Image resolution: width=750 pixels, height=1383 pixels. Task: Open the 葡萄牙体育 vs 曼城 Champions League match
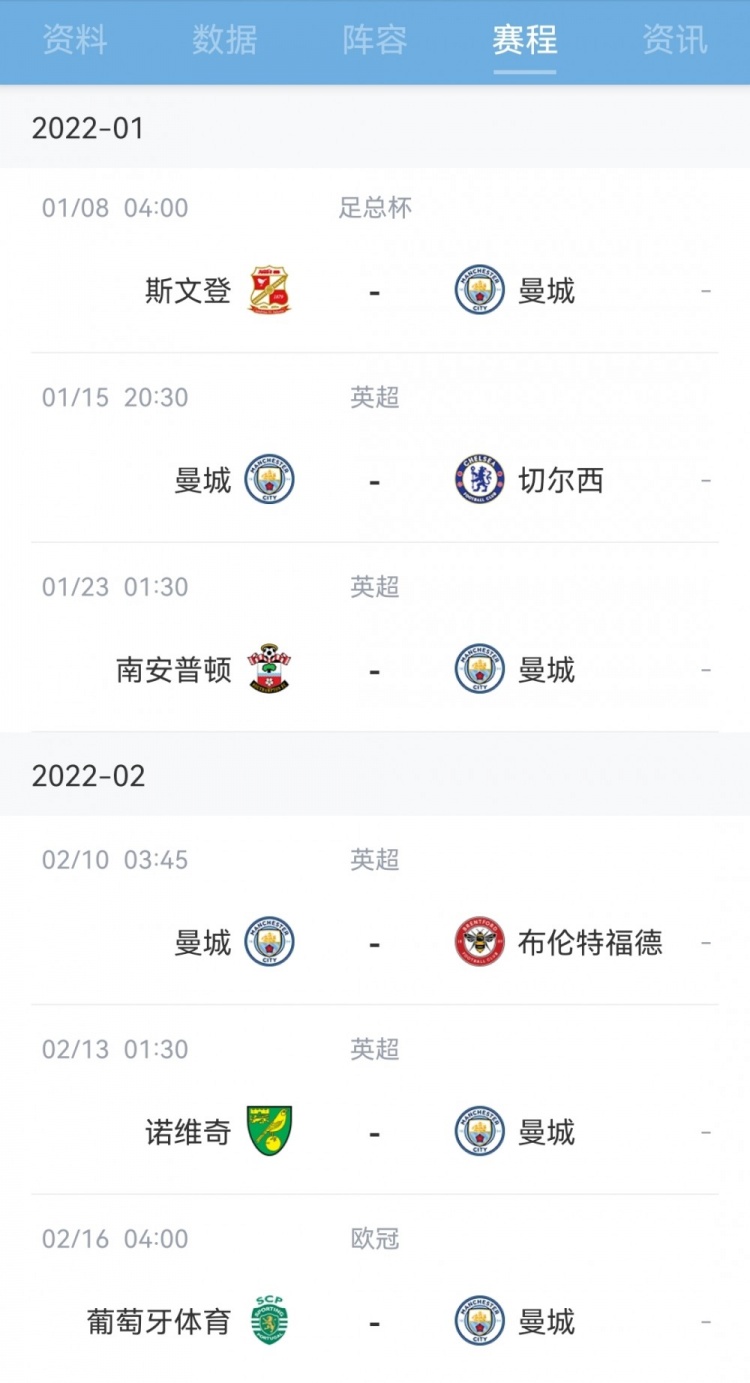[x=375, y=1289]
